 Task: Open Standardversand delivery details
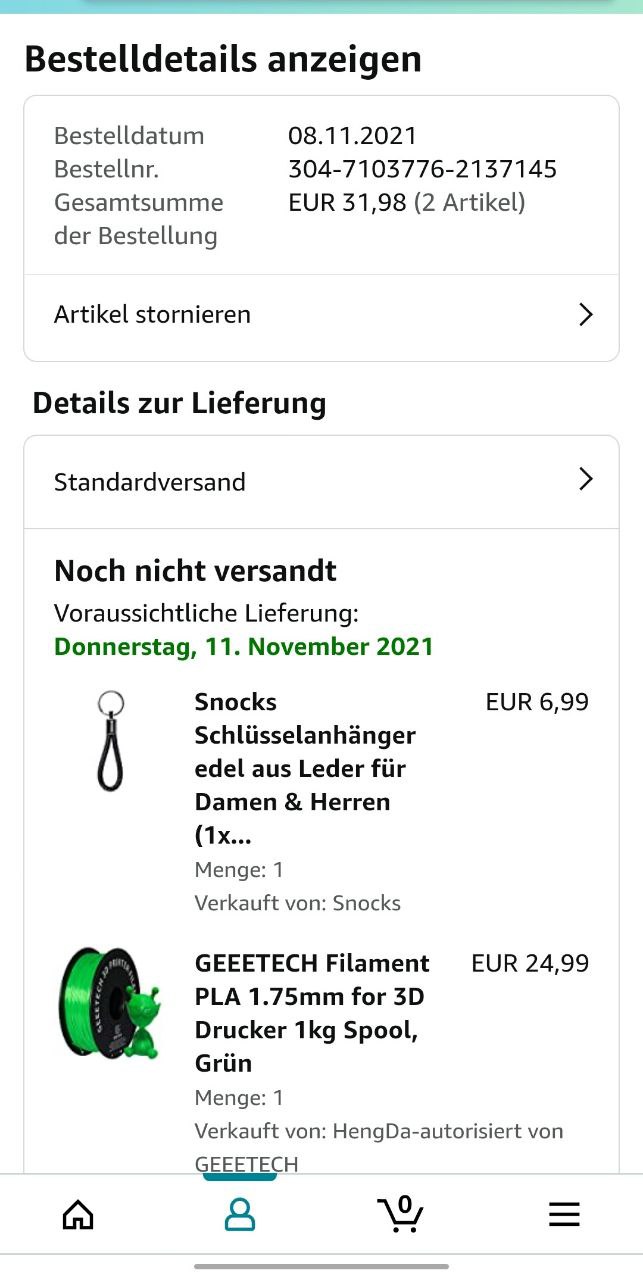coord(321,482)
